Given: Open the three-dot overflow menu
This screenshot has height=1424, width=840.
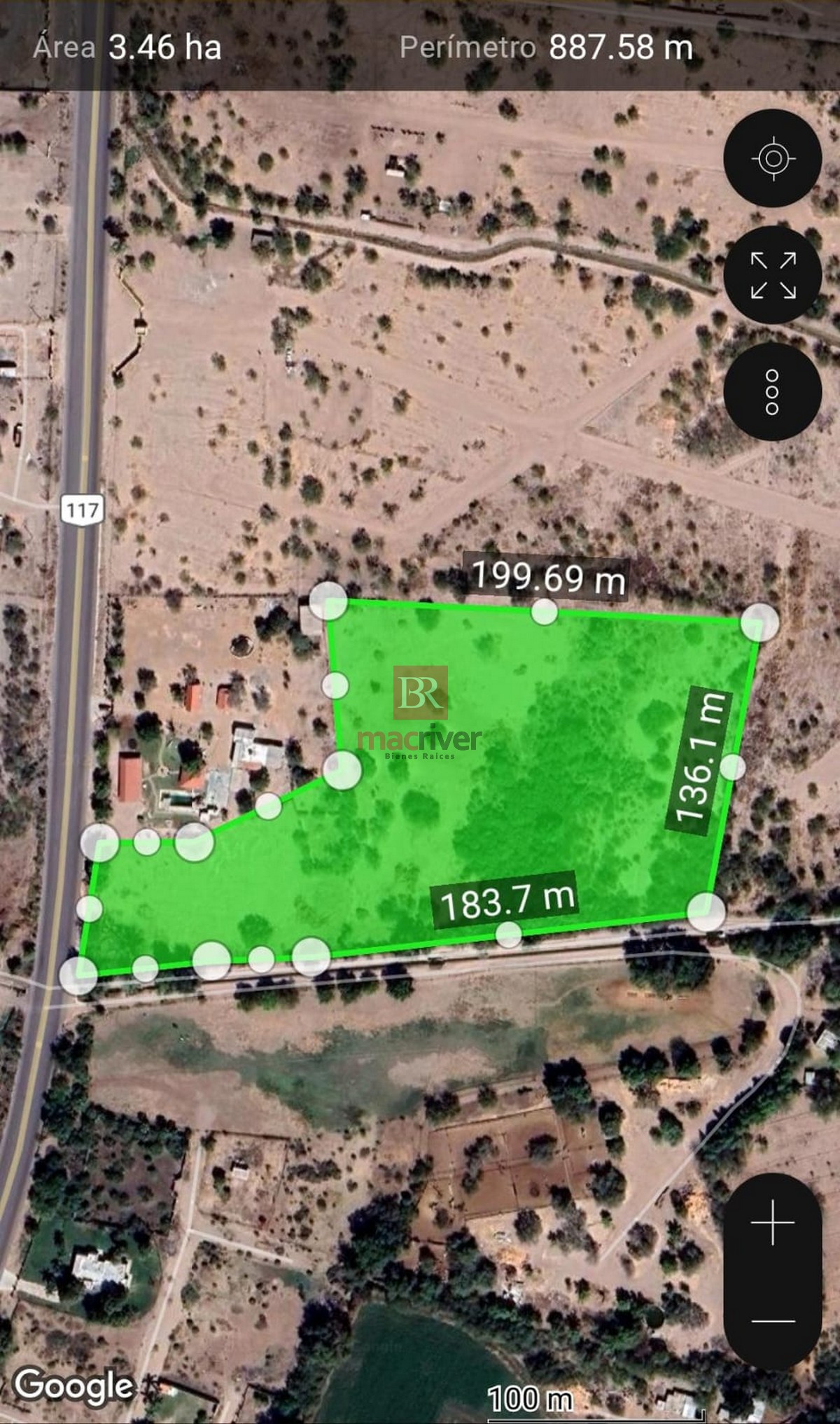Looking at the screenshot, I should [x=772, y=392].
